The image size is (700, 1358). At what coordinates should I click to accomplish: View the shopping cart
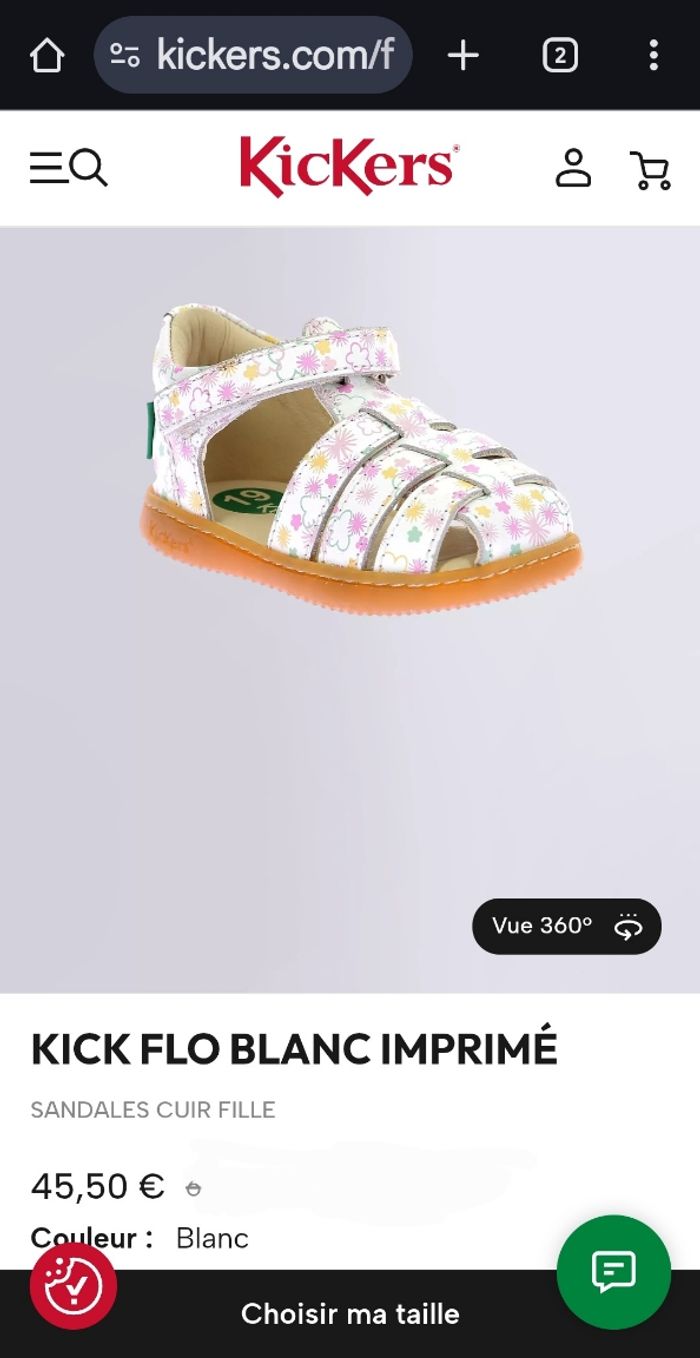[x=650, y=169]
